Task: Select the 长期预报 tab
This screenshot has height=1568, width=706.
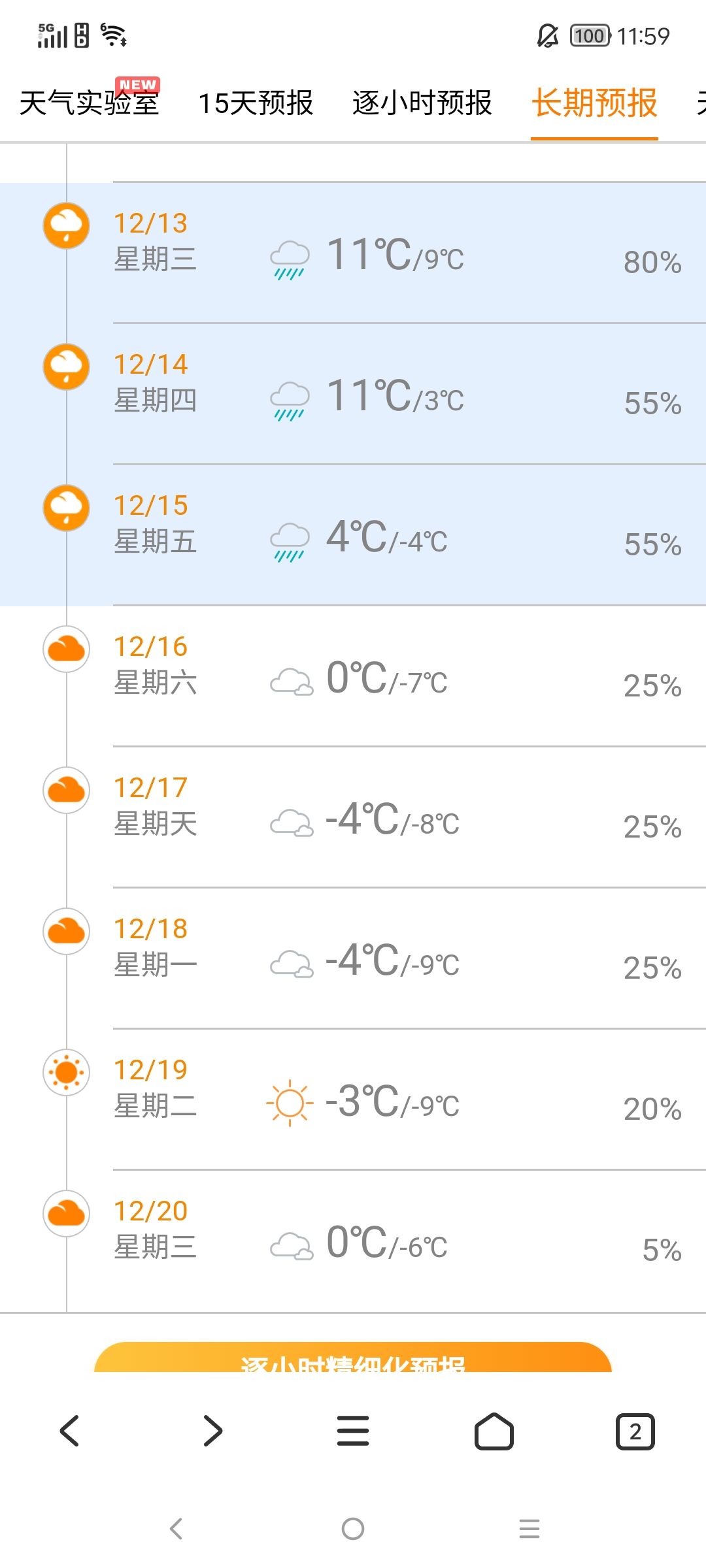Action: coord(594,103)
